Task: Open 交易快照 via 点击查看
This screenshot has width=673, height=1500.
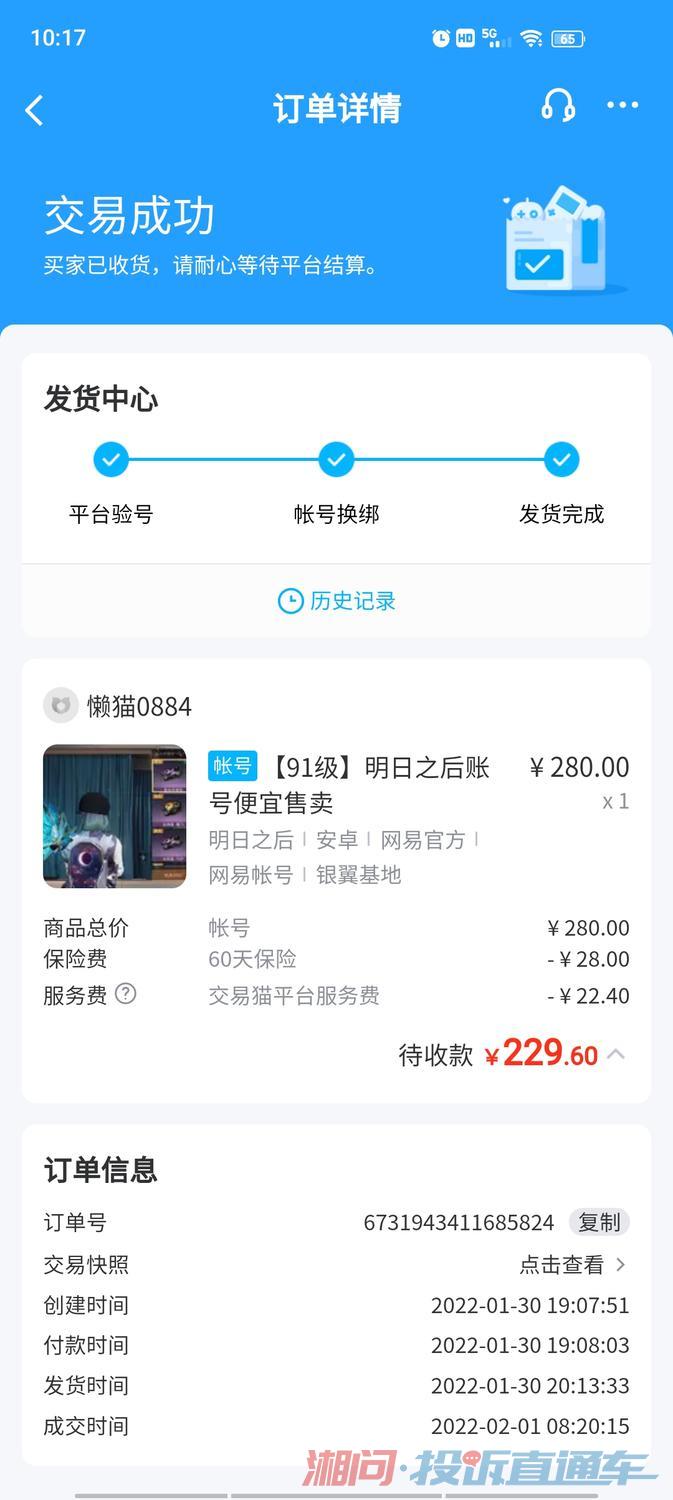Action: 573,1265
